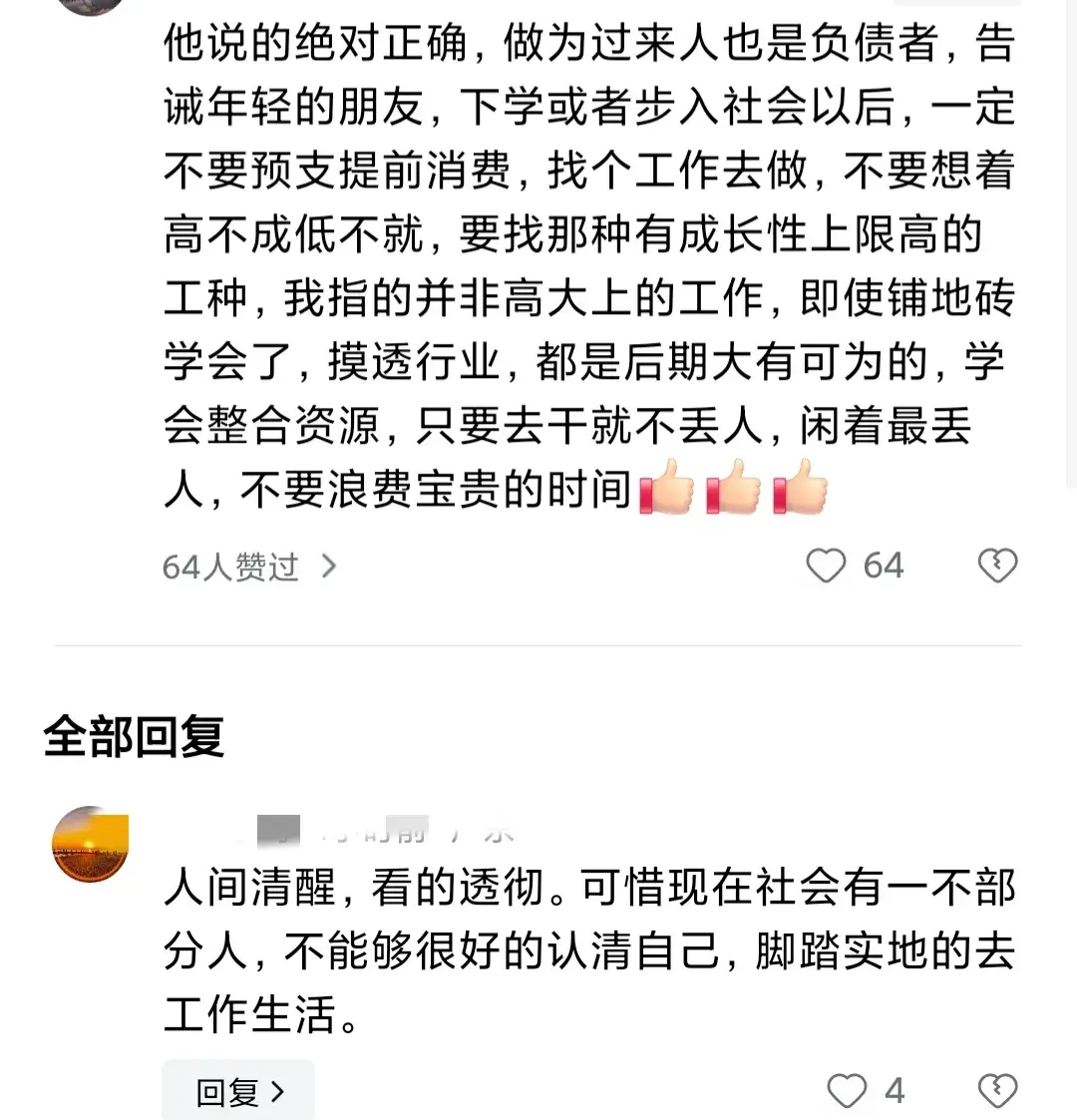The width and height of the screenshot is (1077, 1120).
Task: Like the 人间清醒 reply with 4 likes
Action: (847, 1091)
